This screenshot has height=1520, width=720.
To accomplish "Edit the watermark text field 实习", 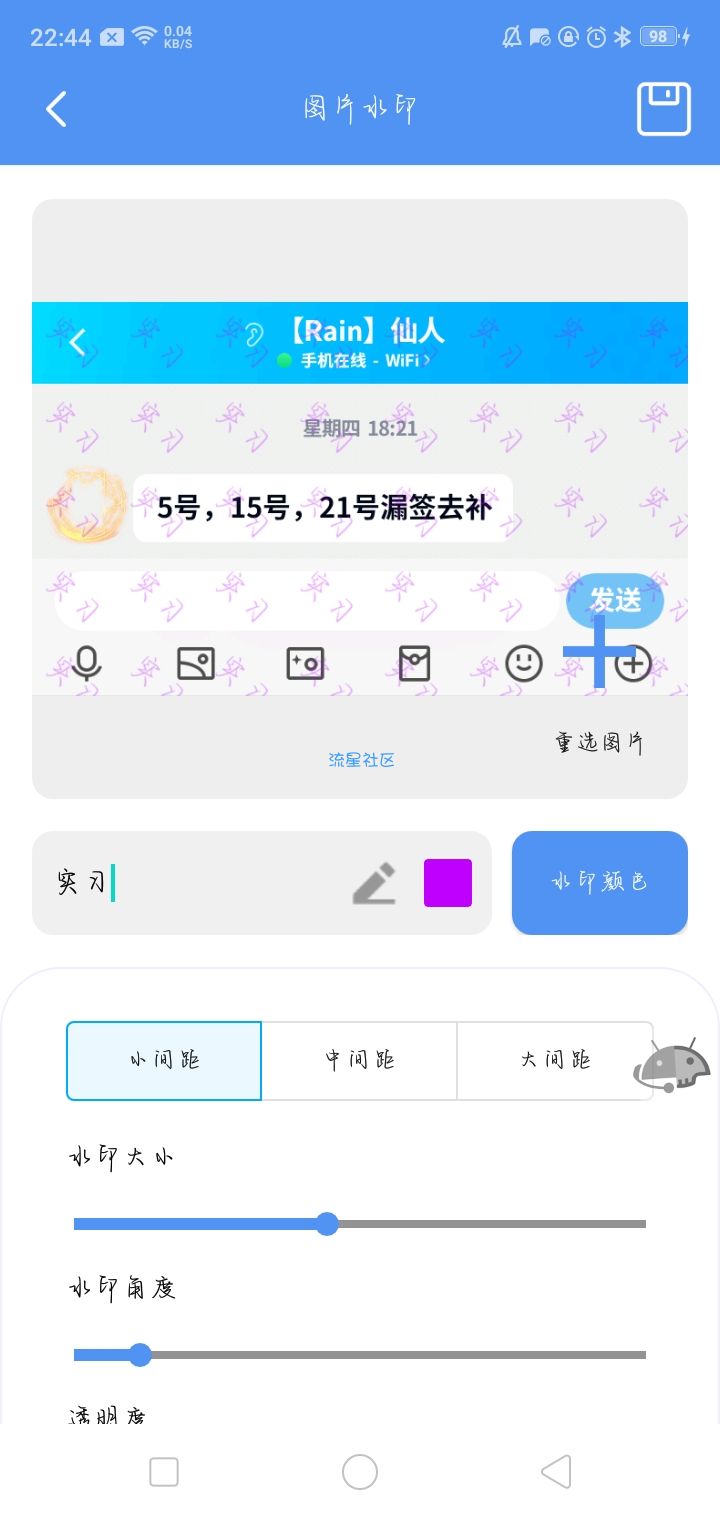I will (x=200, y=883).
